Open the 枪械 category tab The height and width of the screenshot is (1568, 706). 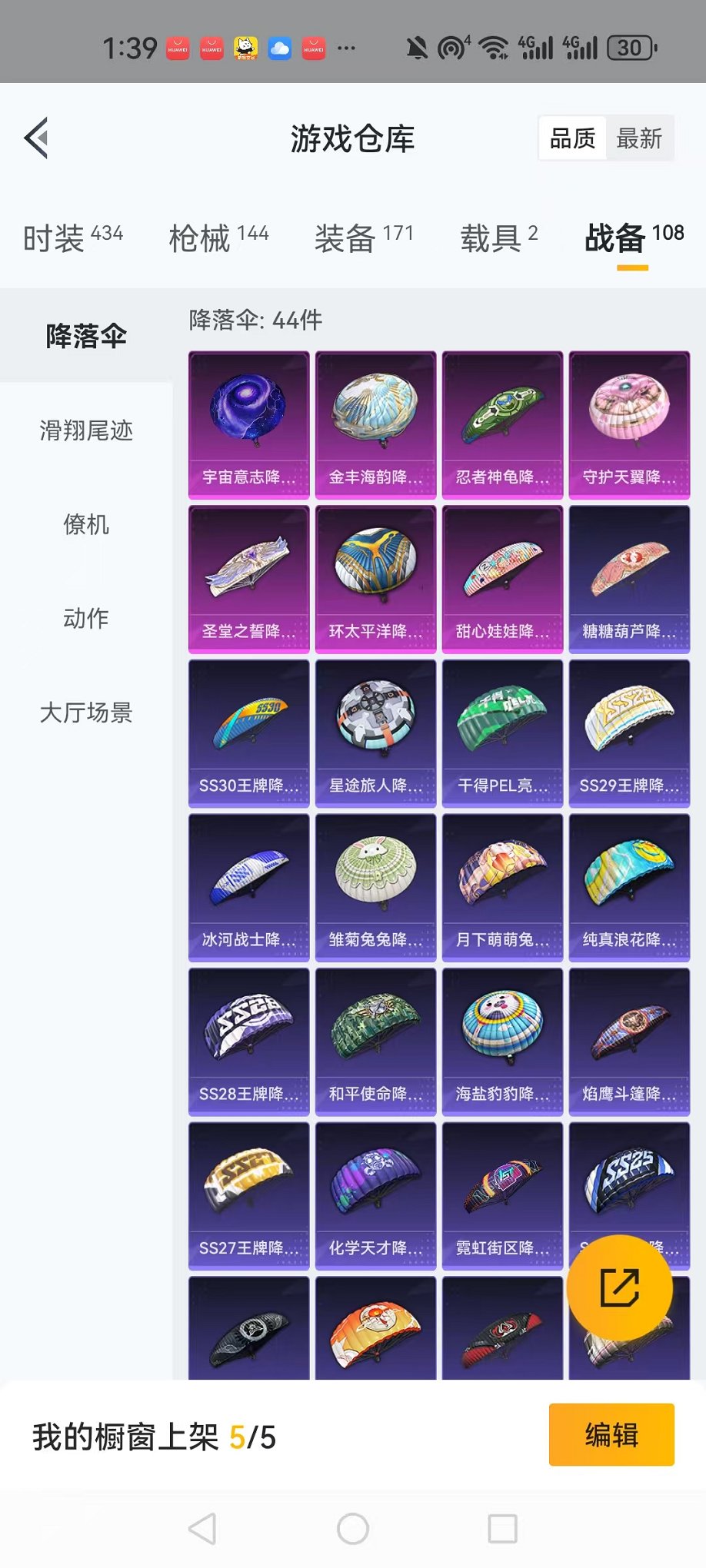click(x=219, y=238)
